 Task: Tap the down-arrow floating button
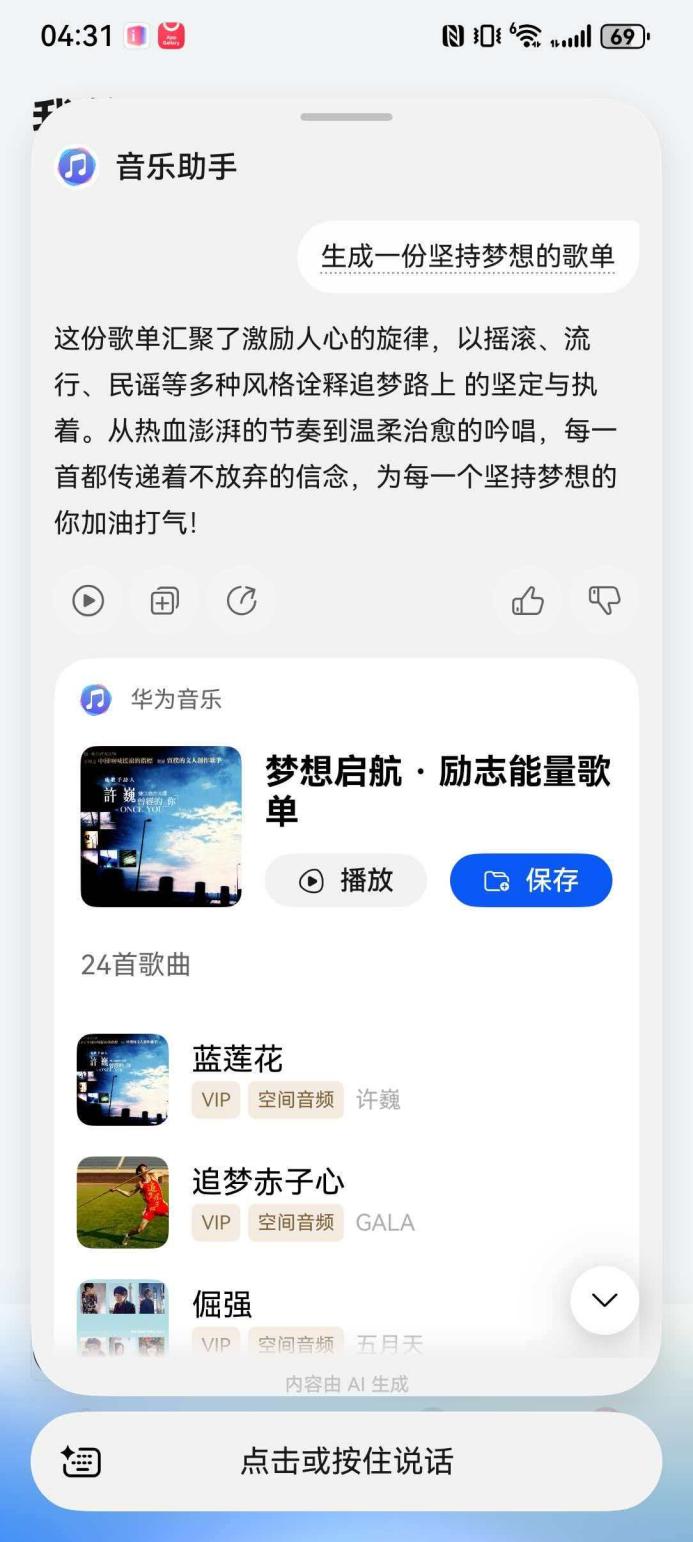pyautogui.click(x=604, y=1300)
